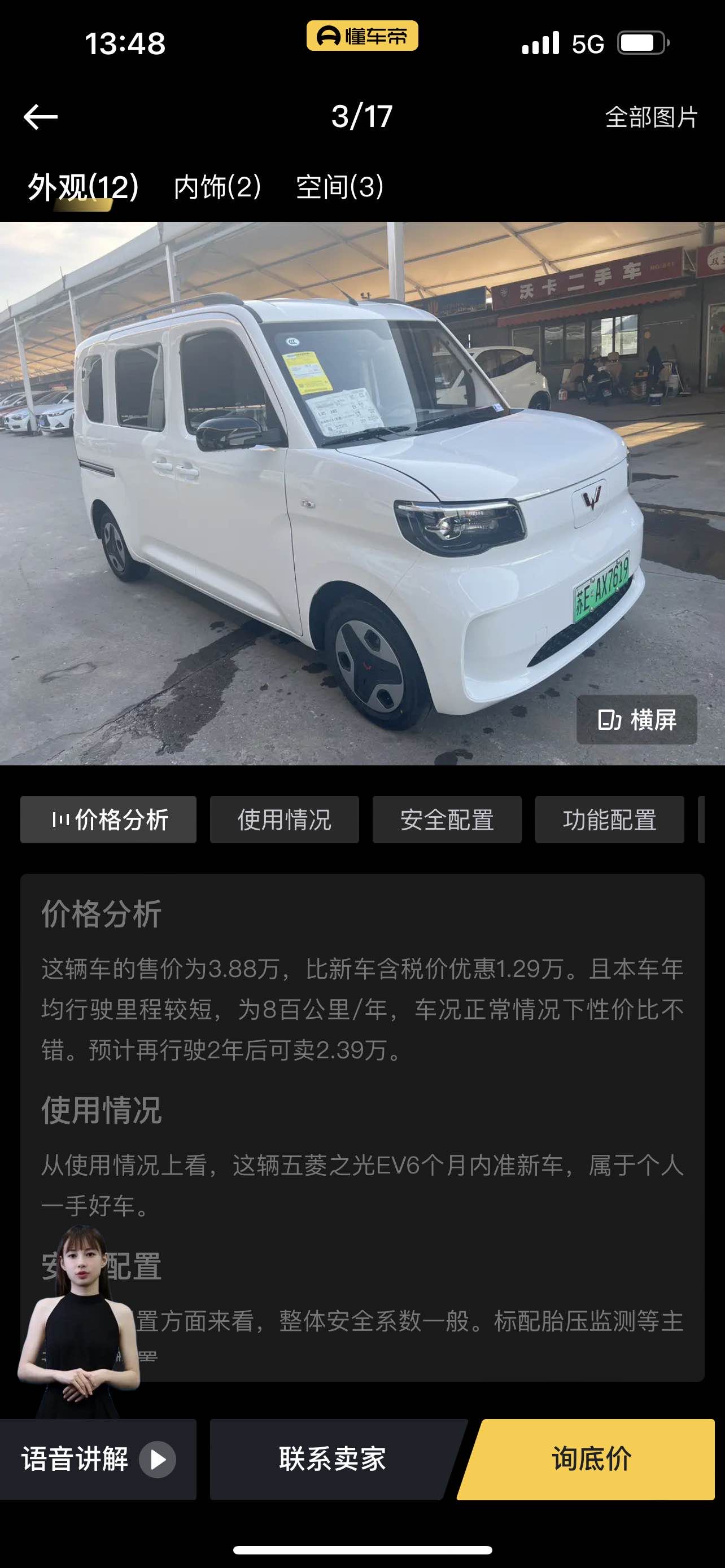
Task: Return to the 懂车帝 app via the status pill
Action: (362, 36)
